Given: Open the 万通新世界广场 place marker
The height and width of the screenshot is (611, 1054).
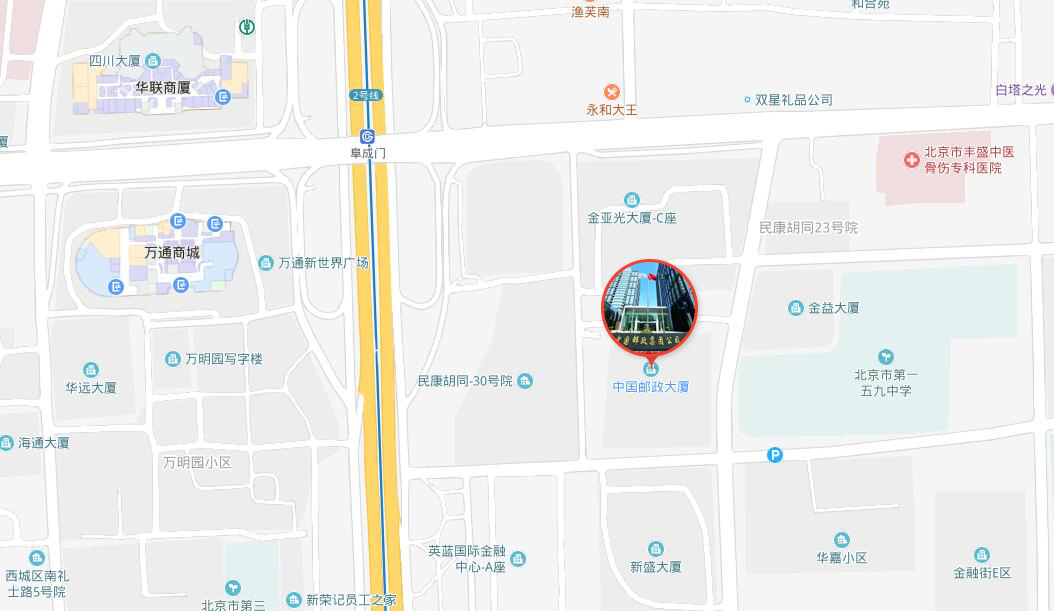Looking at the screenshot, I should click(x=266, y=263).
